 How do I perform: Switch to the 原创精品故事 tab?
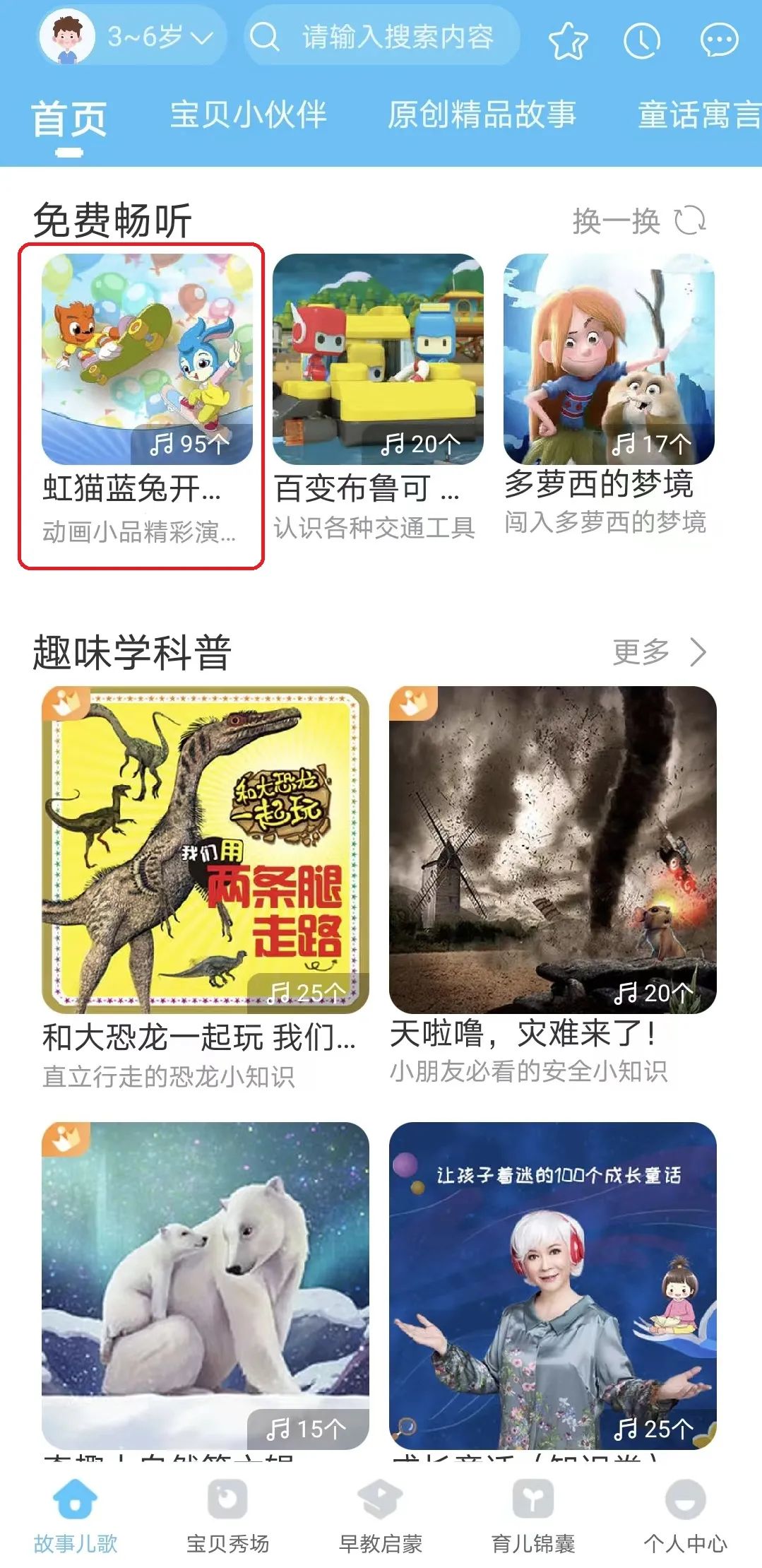point(482,115)
